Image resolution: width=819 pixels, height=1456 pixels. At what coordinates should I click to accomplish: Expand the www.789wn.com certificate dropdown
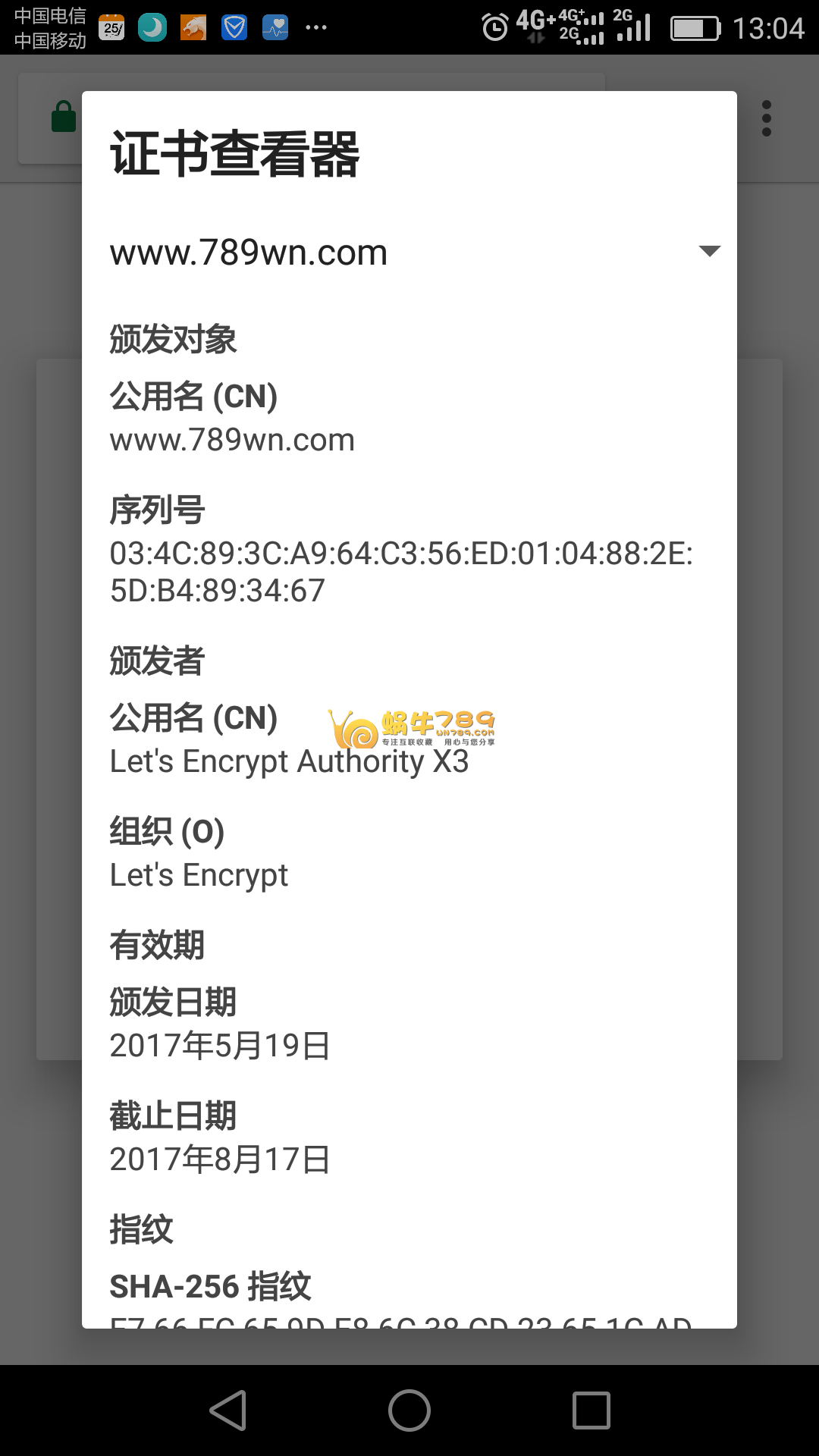[708, 252]
